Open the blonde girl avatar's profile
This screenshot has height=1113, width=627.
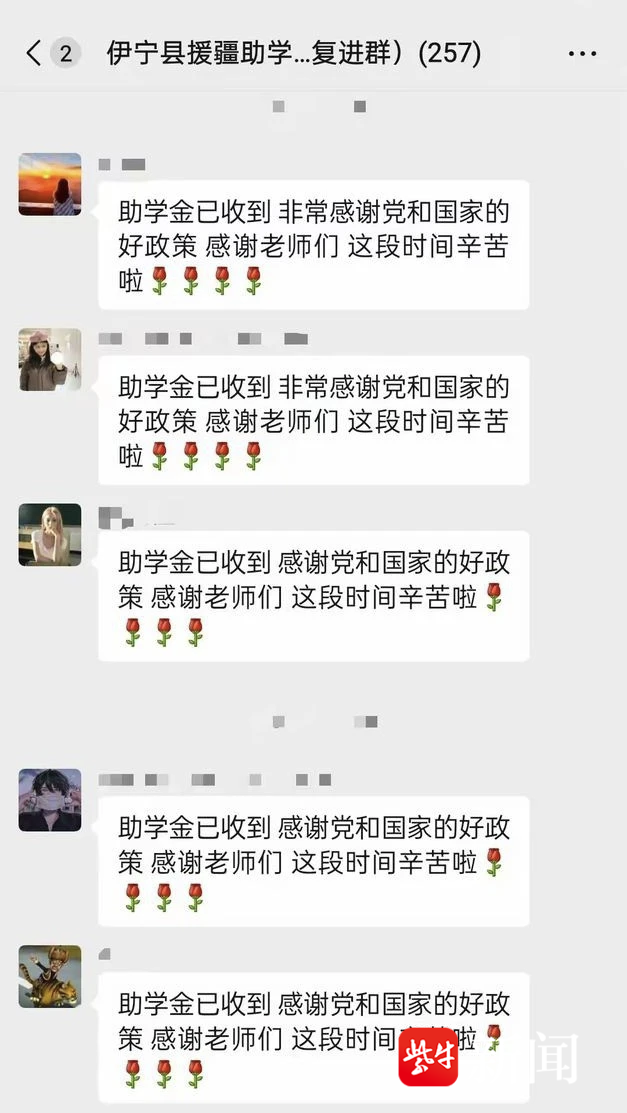[50, 534]
